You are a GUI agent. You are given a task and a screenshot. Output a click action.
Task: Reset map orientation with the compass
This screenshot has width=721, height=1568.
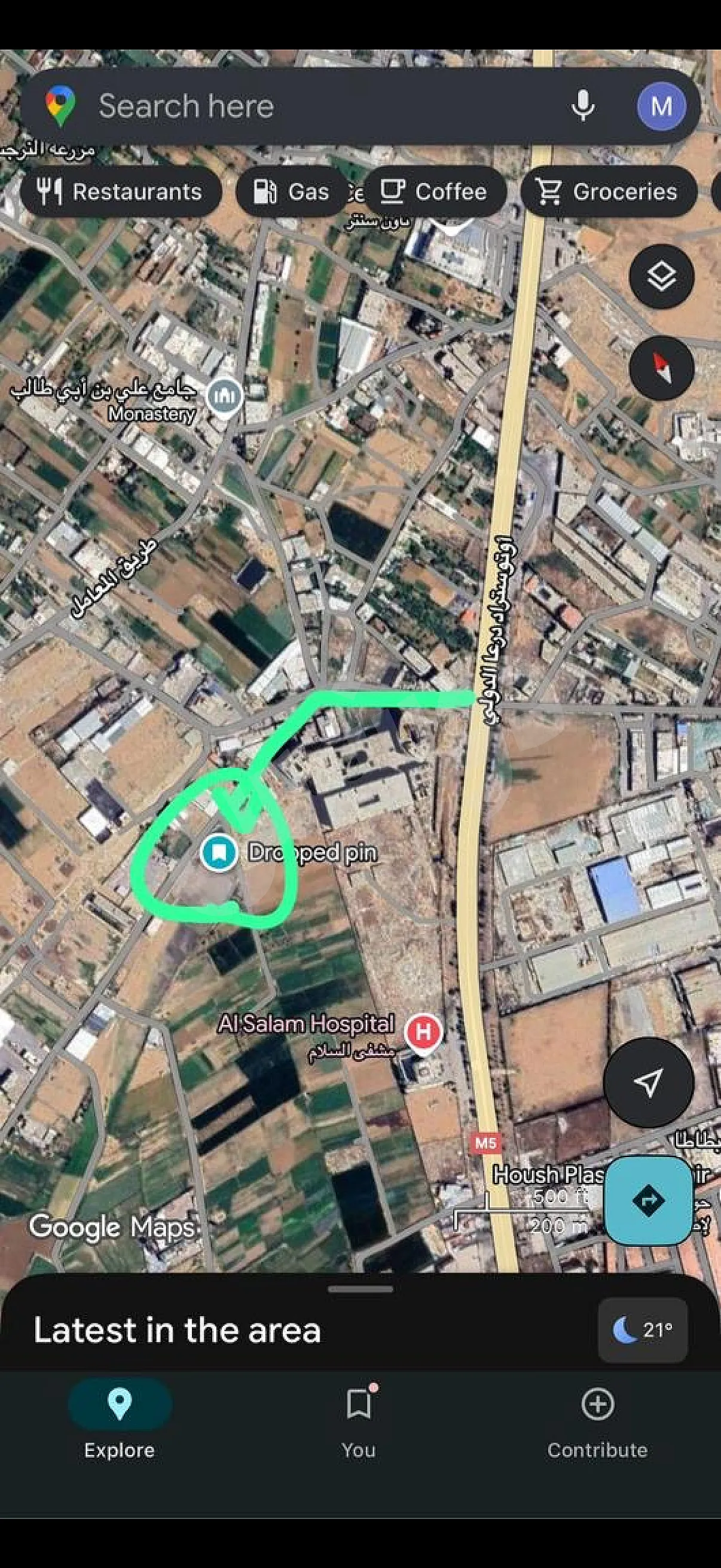(661, 368)
